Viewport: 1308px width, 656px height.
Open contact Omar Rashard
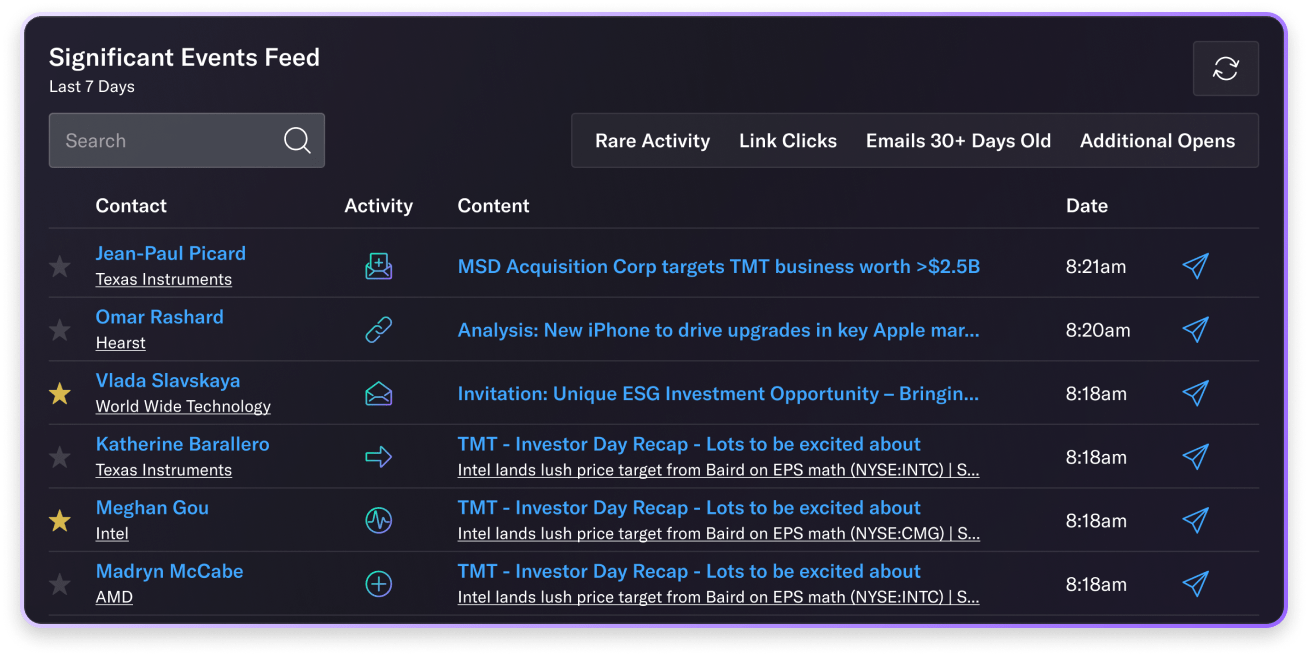point(159,317)
